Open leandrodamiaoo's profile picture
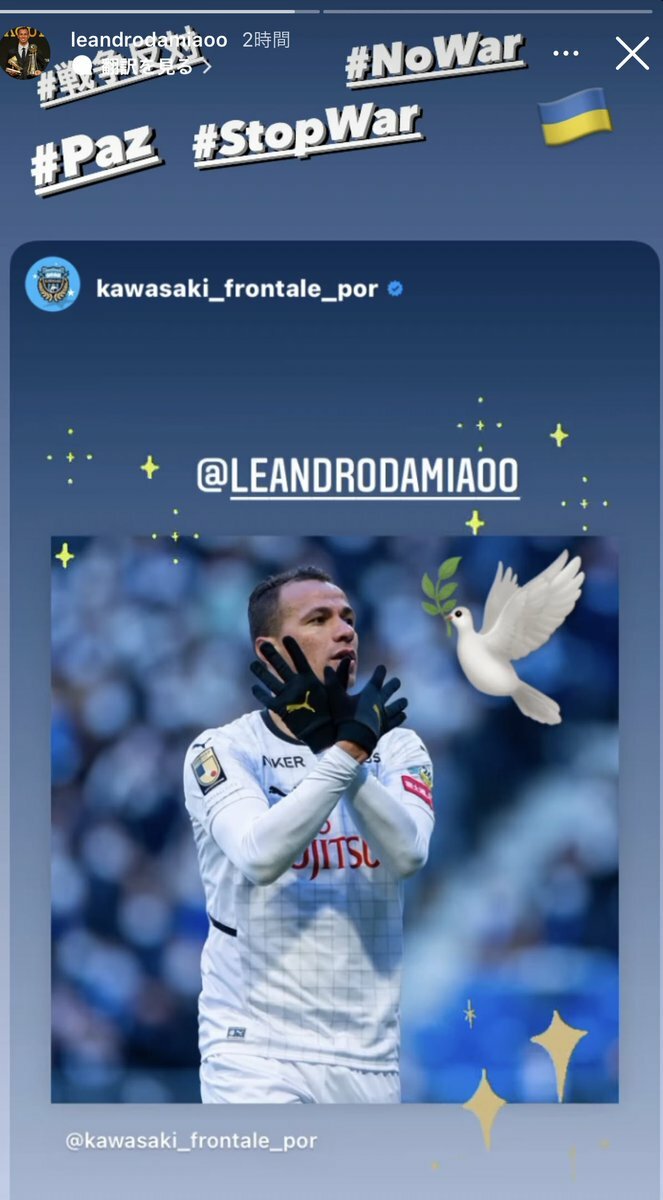This screenshot has width=663, height=1200. coord(25,52)
